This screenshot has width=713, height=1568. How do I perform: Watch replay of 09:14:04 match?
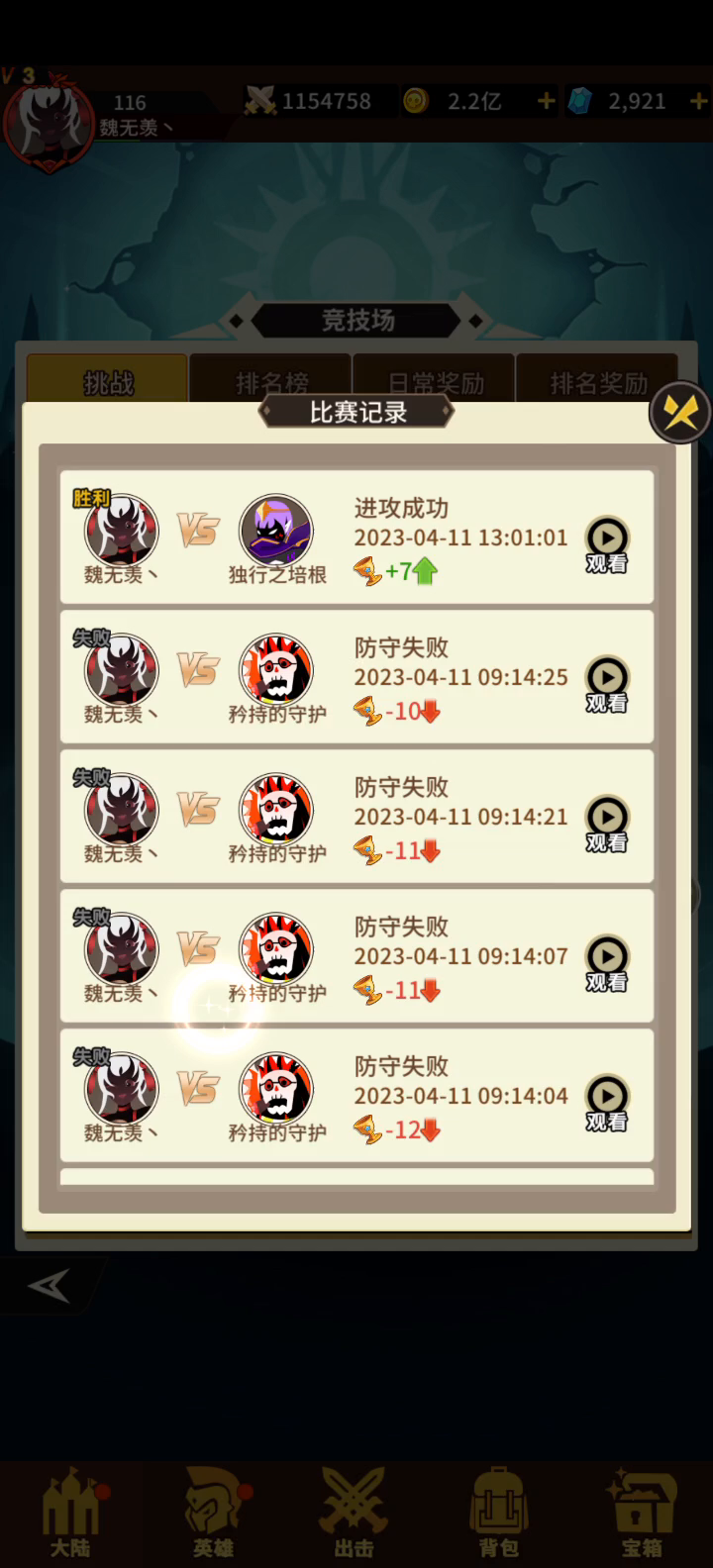(606, 1098)
